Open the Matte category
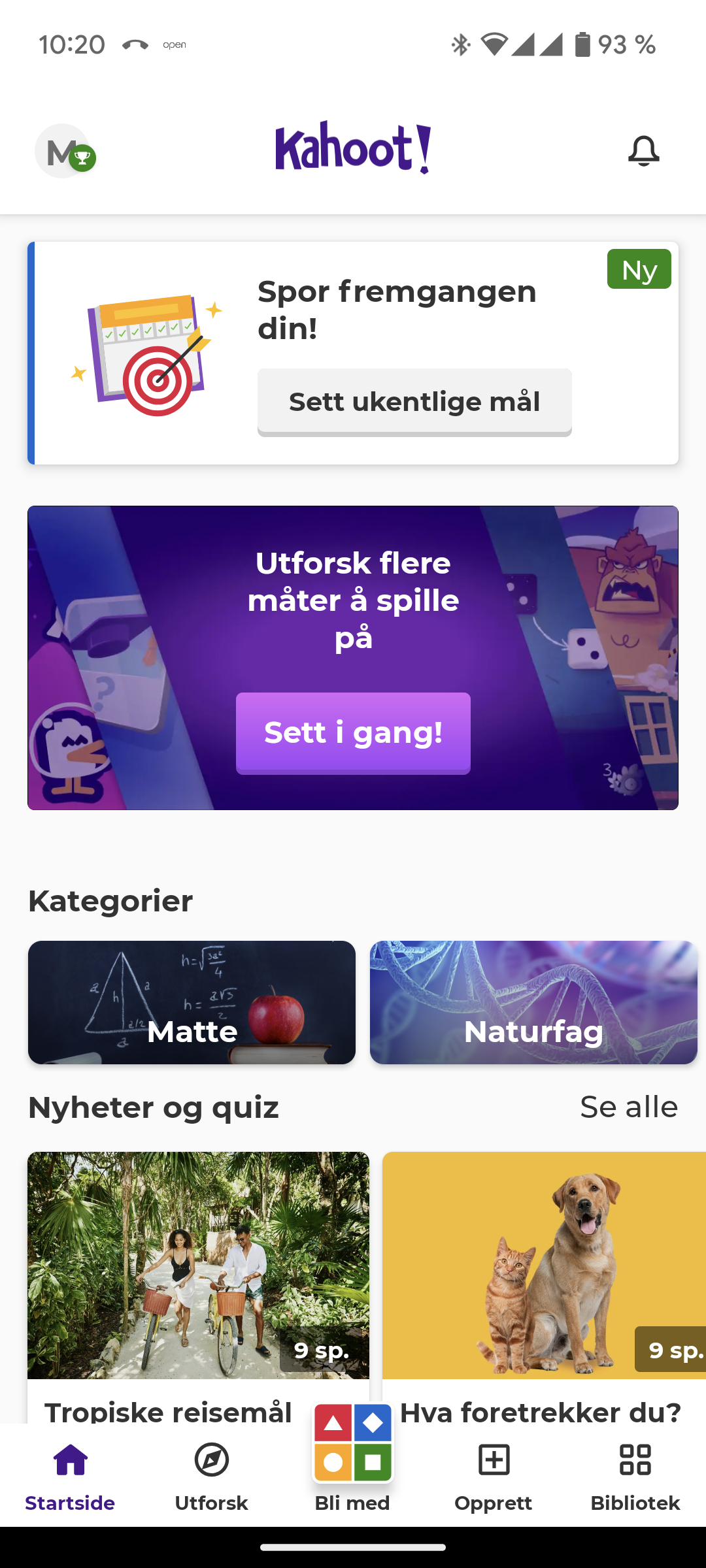This screenshot has height=1568, width=706. [192, 1002]
